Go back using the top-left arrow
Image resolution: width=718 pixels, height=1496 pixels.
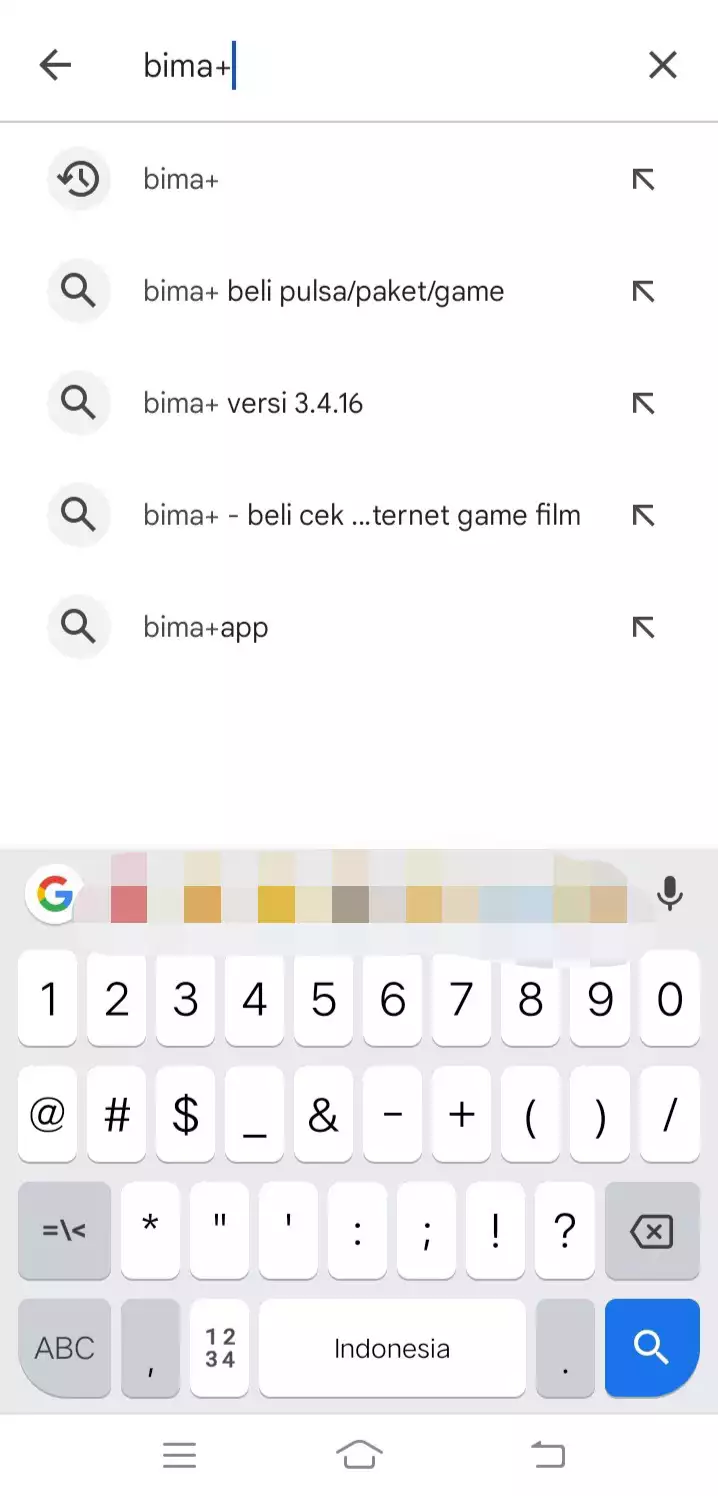click(55, 66)
